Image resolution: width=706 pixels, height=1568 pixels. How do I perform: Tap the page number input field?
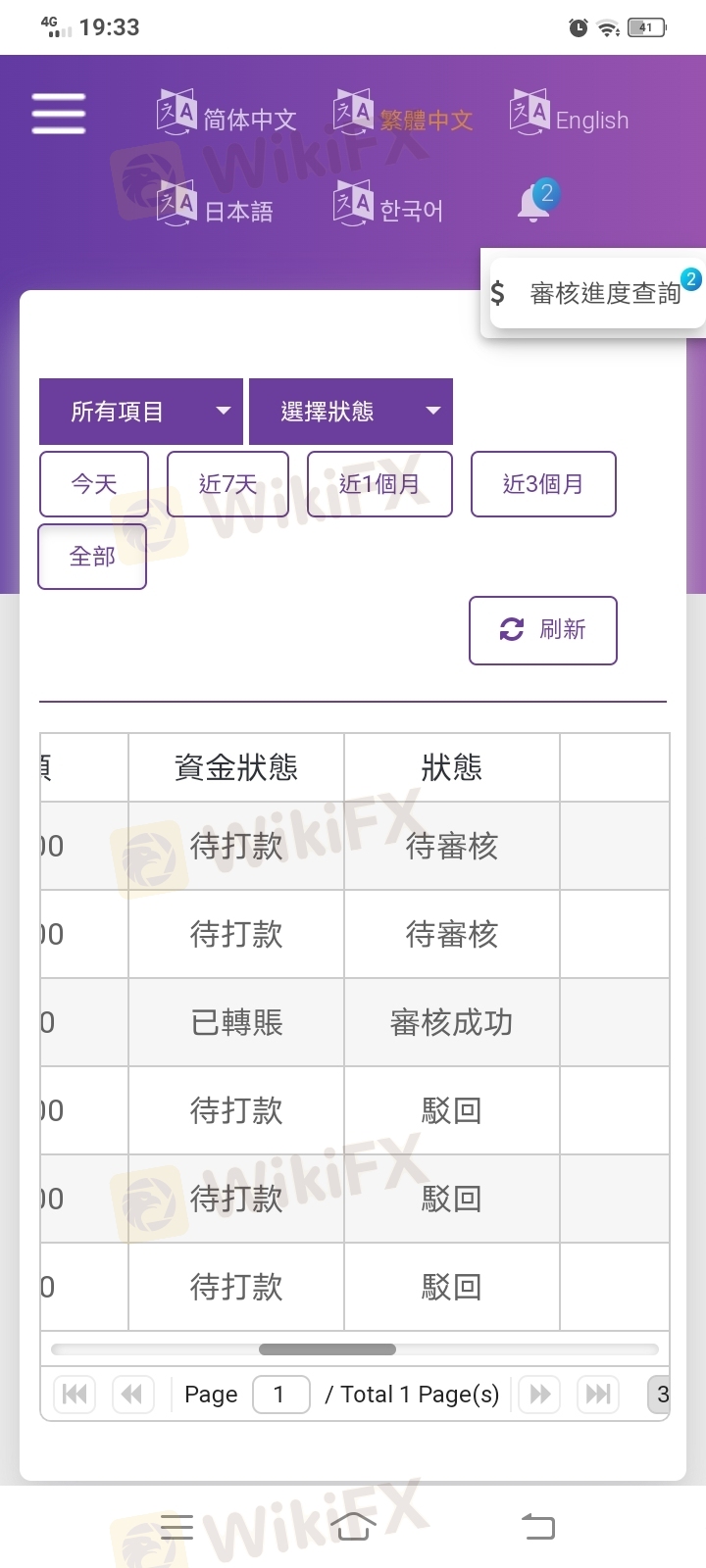point(281,1395)
